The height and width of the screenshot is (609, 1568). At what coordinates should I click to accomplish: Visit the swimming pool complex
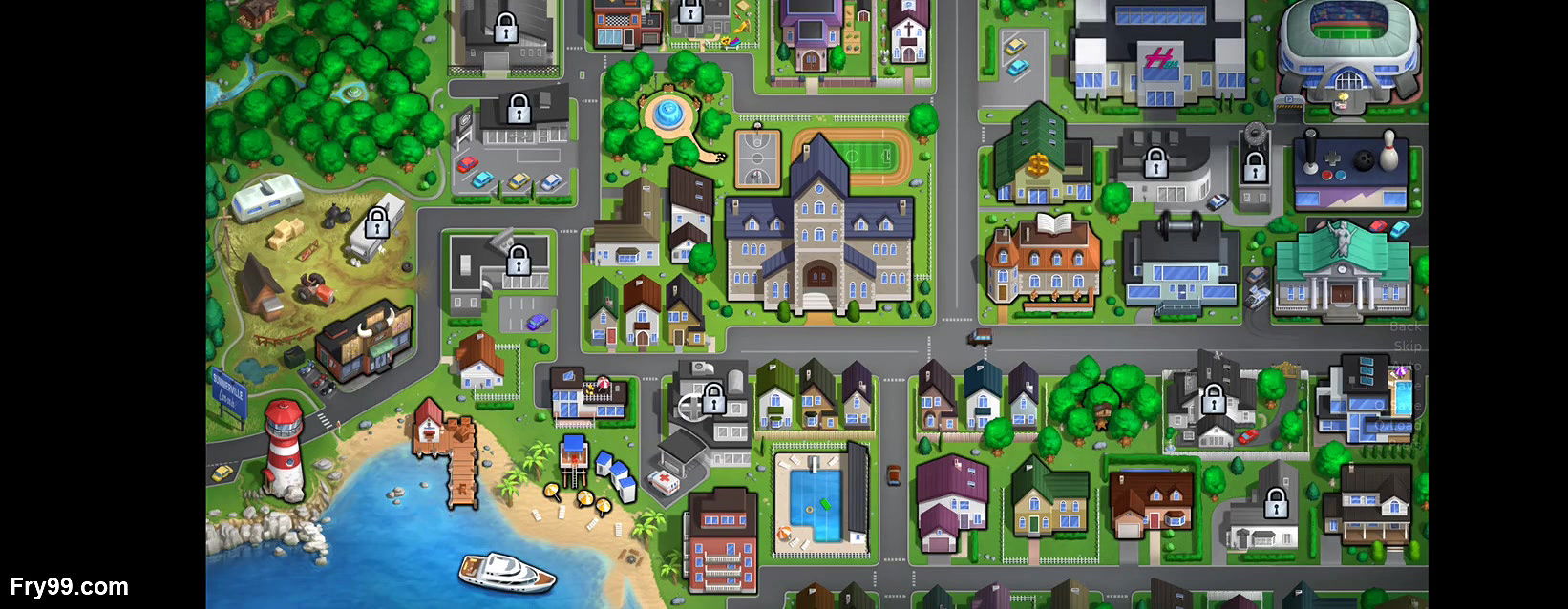819,501
